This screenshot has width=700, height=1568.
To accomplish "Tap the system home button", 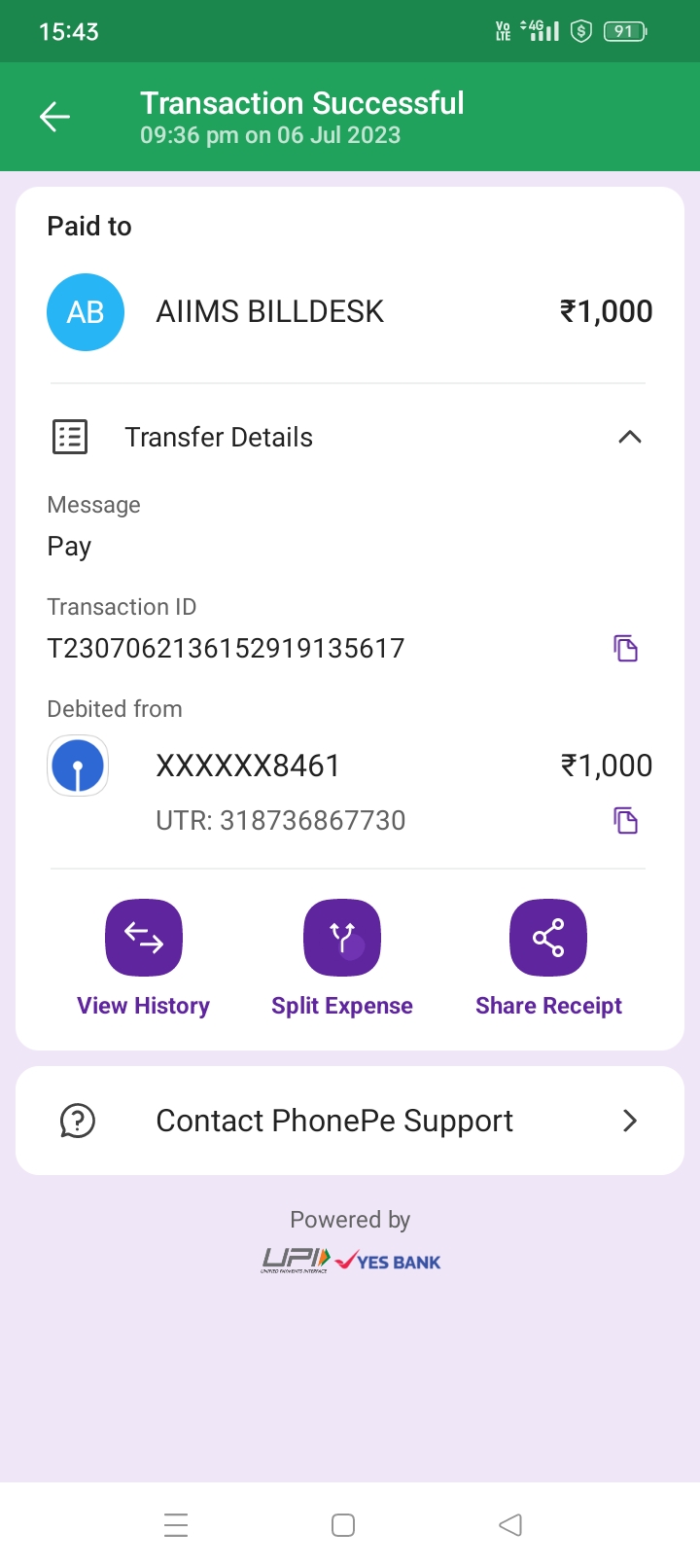I will click(343, 1525).
